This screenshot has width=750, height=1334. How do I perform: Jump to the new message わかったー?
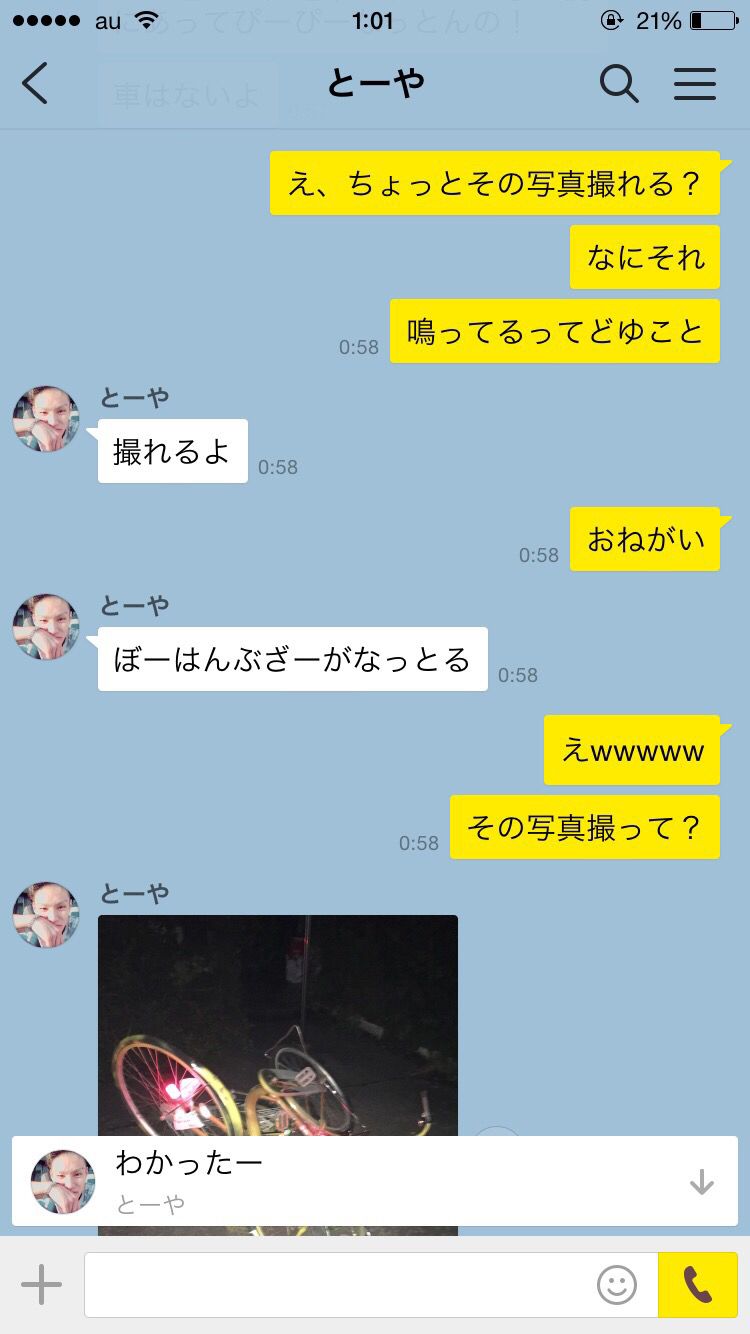(375, 1182)
